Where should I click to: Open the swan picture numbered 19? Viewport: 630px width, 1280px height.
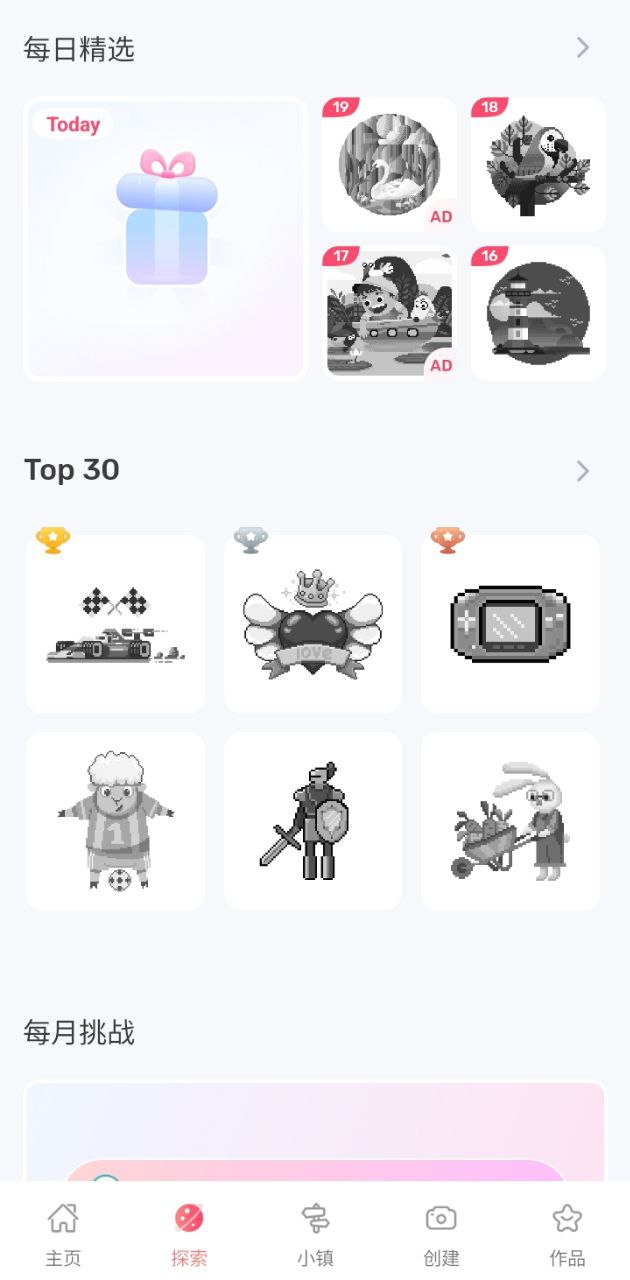[x=389, y=165]
